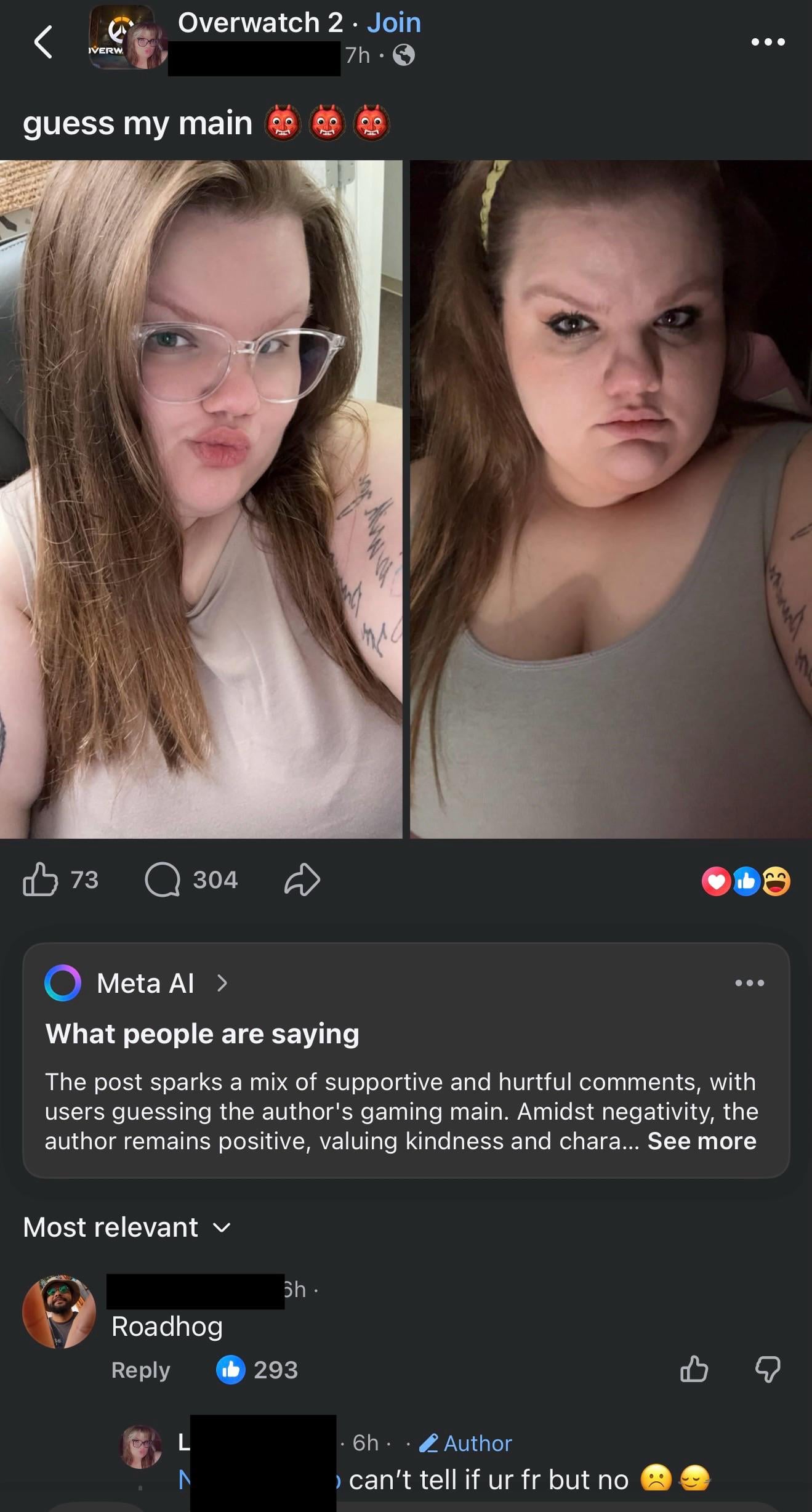812x1512 pixels.
Task: Give the Roadhog comment a thumbs down
Action: pyautogui.click(x=767, y=1369)
